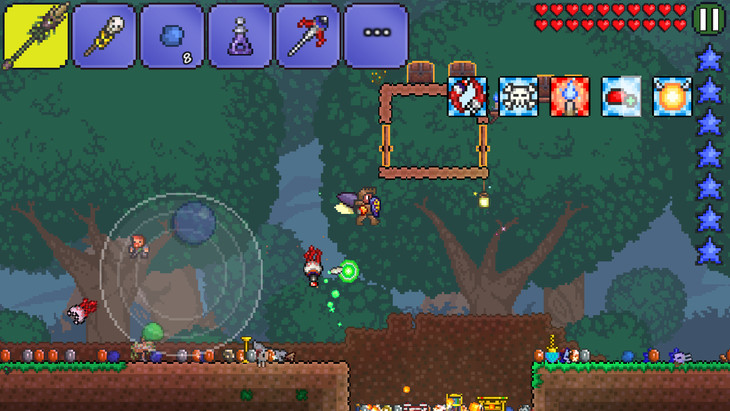Screen dimensions: 730x411
Task: Tap the red water candle buff icon
Action: coord(569,96)
